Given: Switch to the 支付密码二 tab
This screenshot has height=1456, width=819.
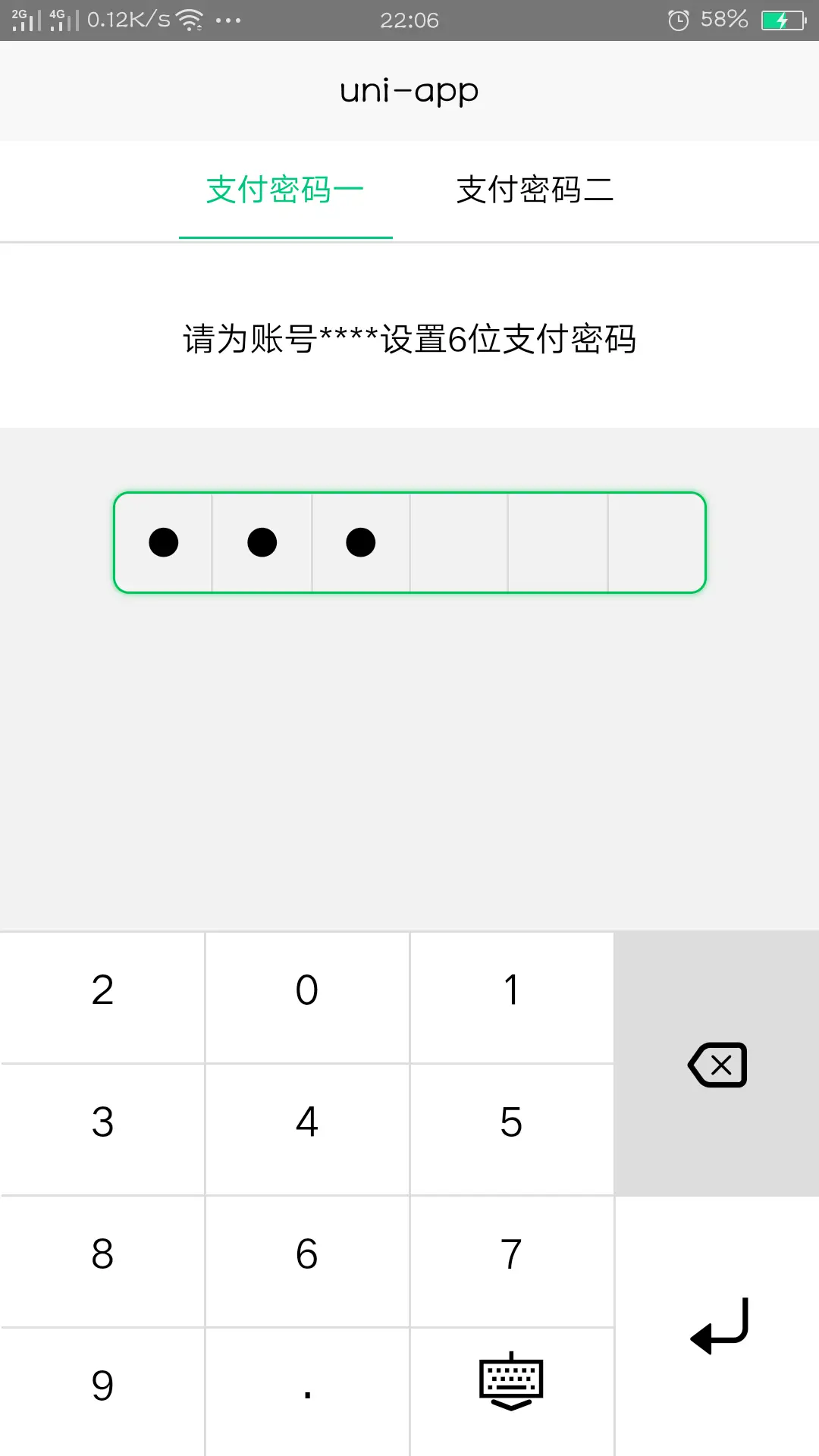Looking at the screenshot, I should [535, 190].
